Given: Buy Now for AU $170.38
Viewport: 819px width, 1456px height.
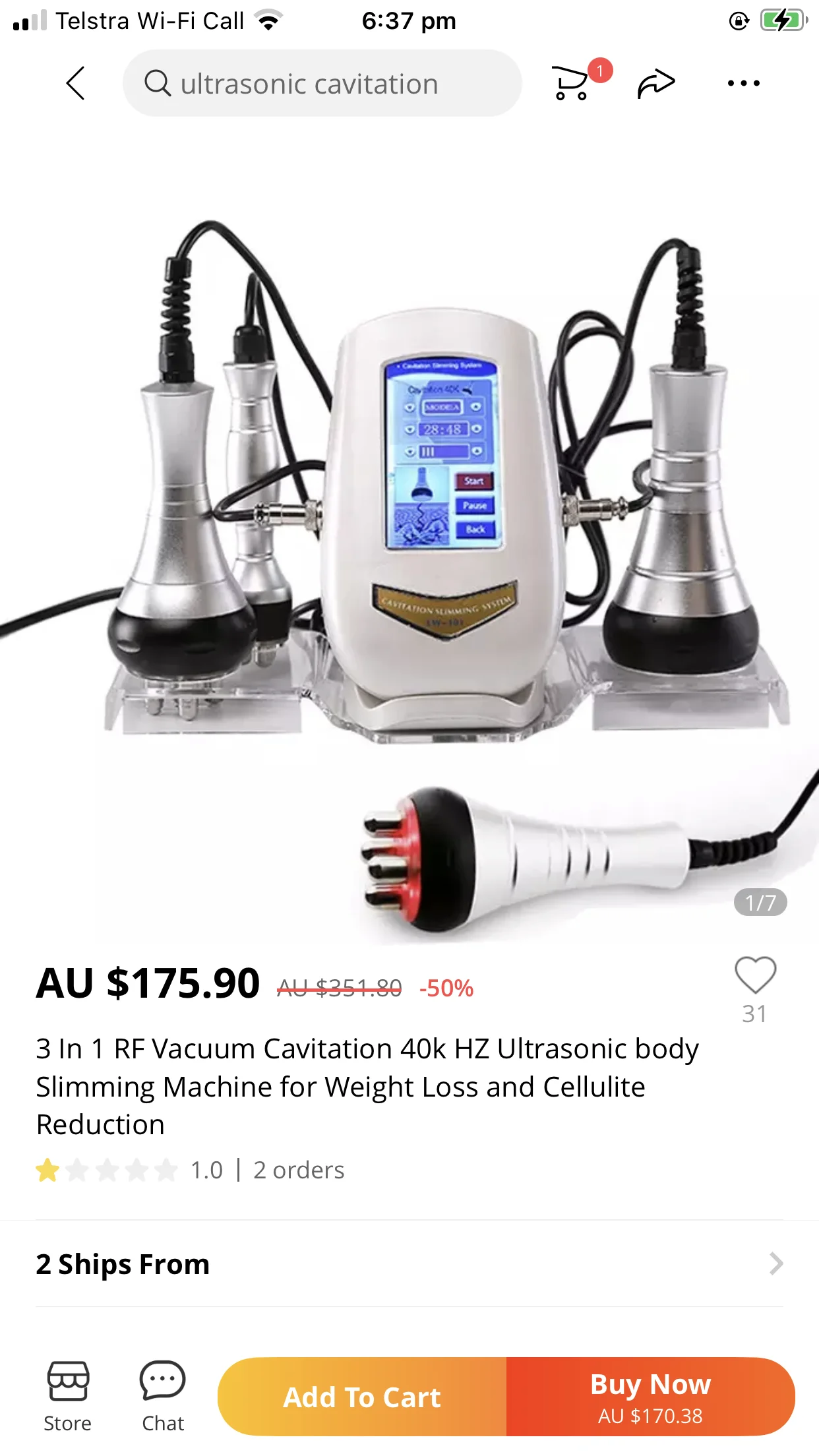Looking at the screenshot, I should pos(650,1397).
